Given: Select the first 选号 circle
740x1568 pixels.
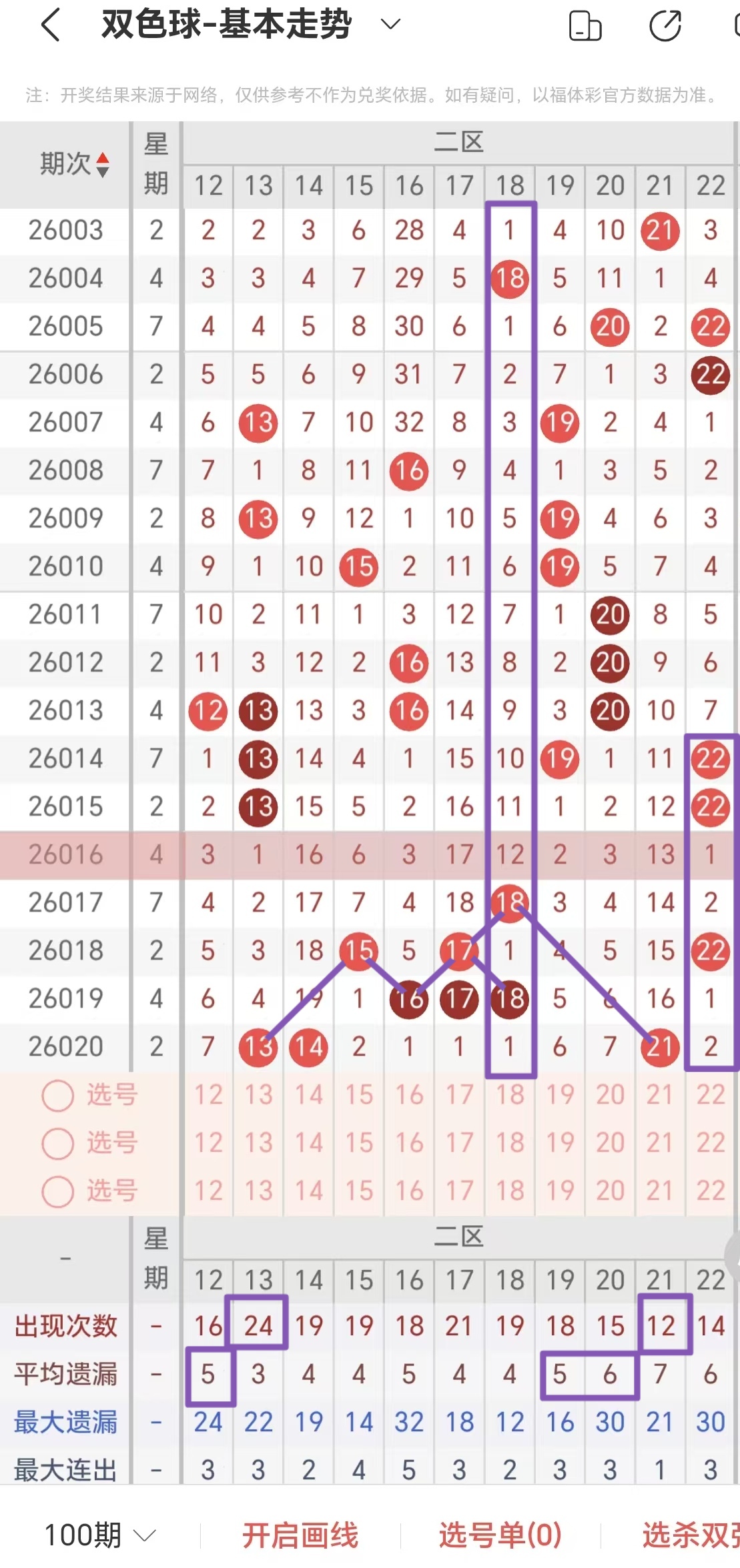Looking at the screenshot, I should click(x=59, y=1094).
